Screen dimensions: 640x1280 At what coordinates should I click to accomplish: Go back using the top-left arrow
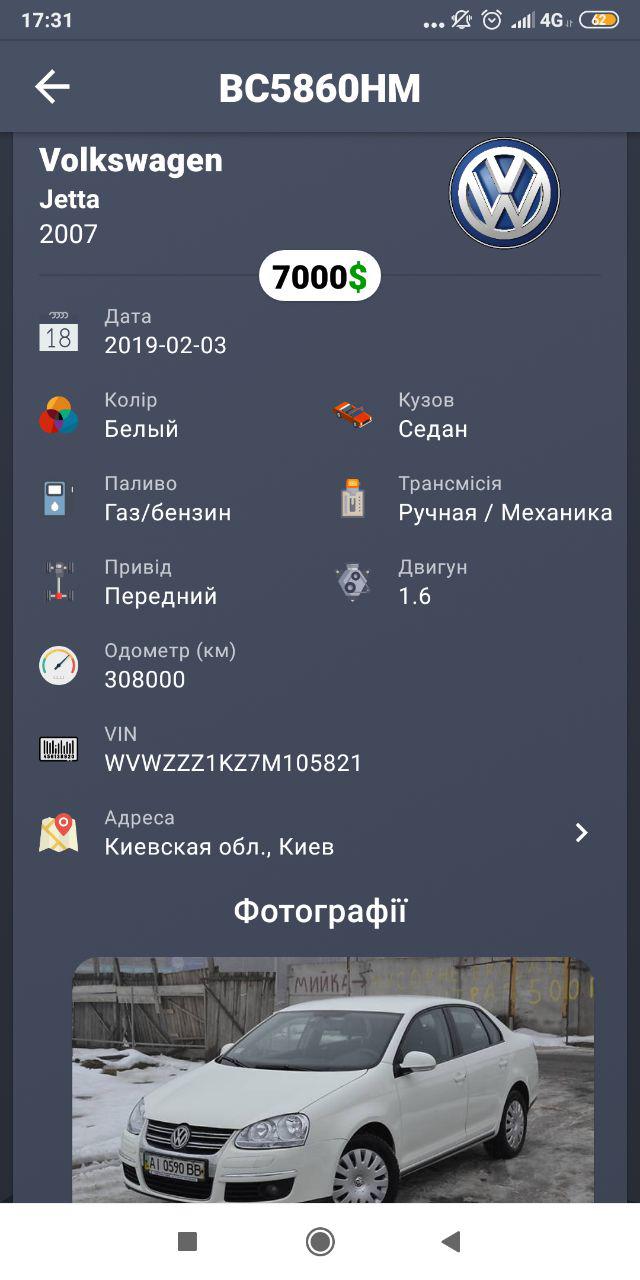pyautogui.click(x=52, y=88)
